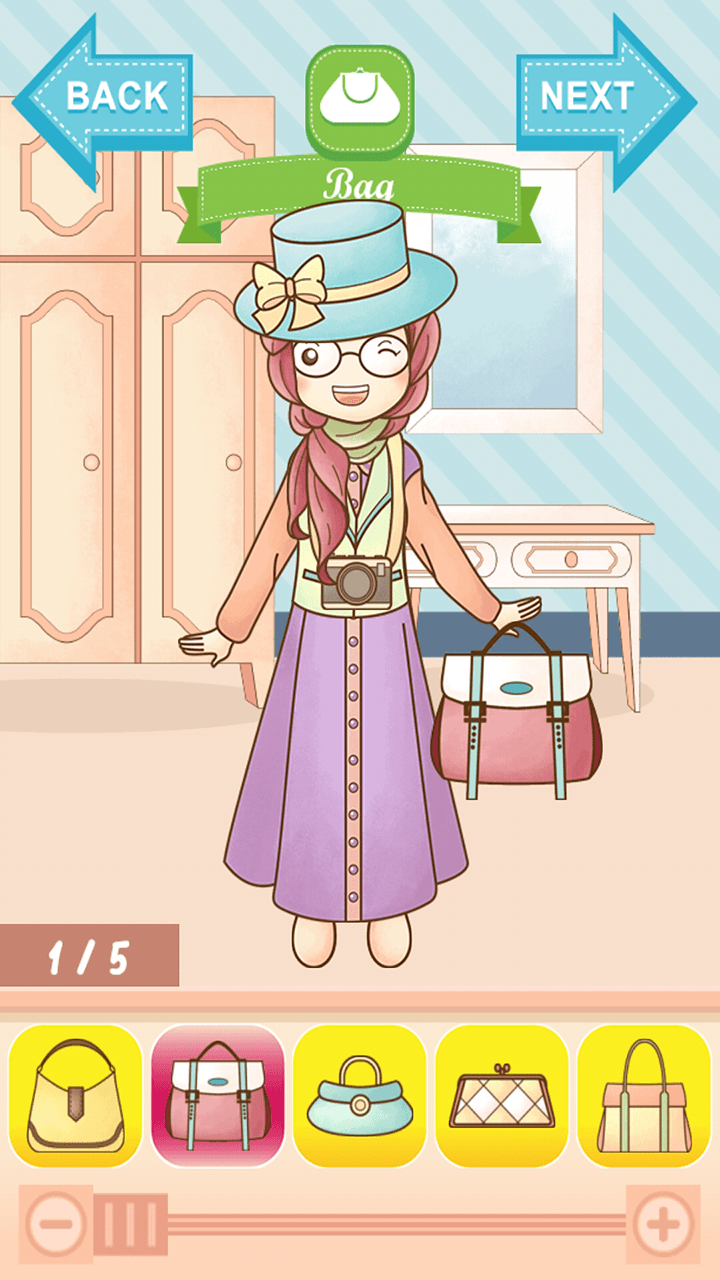
Task: Select the diamond-pattern clutch purse
Action: click(x=502, y=1096)
